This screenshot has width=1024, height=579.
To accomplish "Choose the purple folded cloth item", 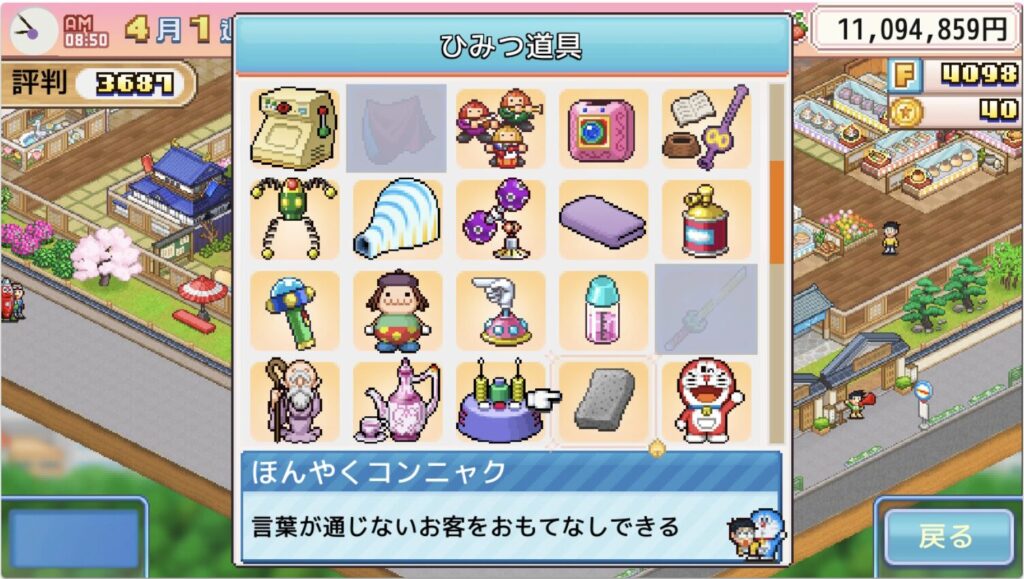I will (x=603, y=219).
